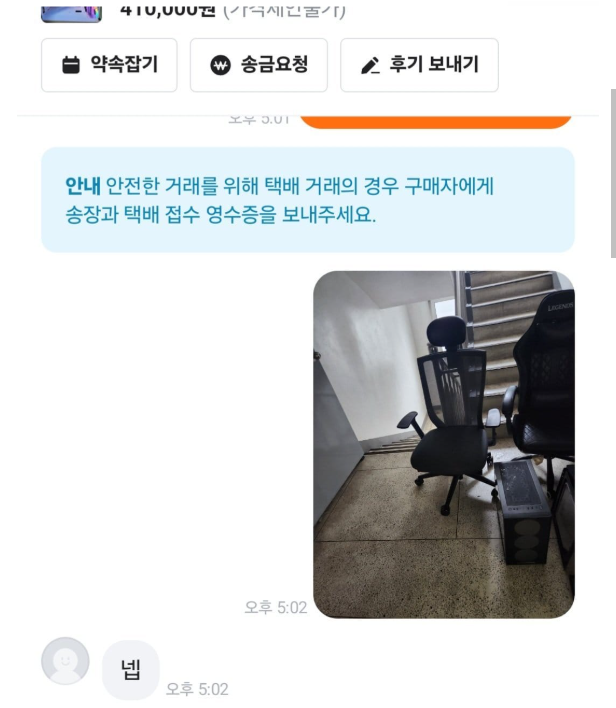Tap the 약속잡기 button
Screen dimensions: 616x708
109,65
